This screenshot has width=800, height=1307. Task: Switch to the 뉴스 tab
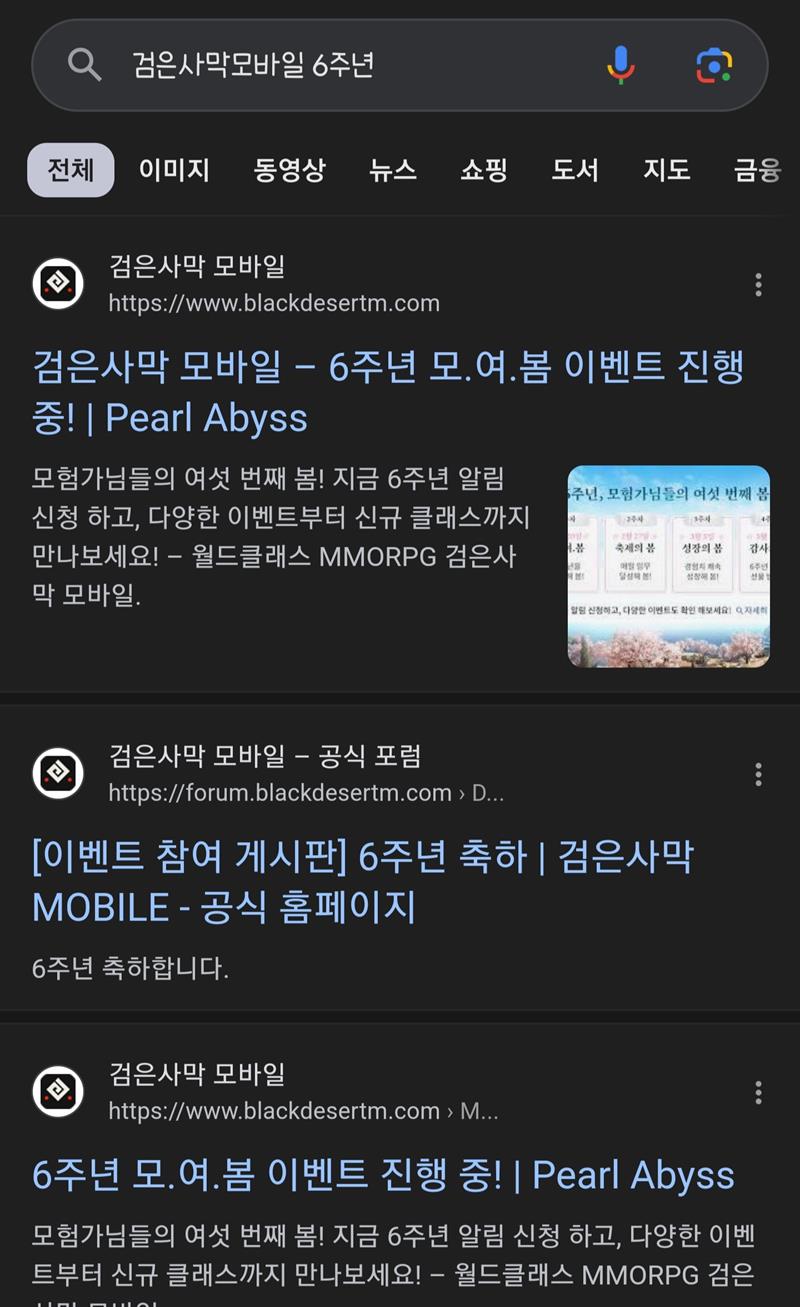[392, 170]
